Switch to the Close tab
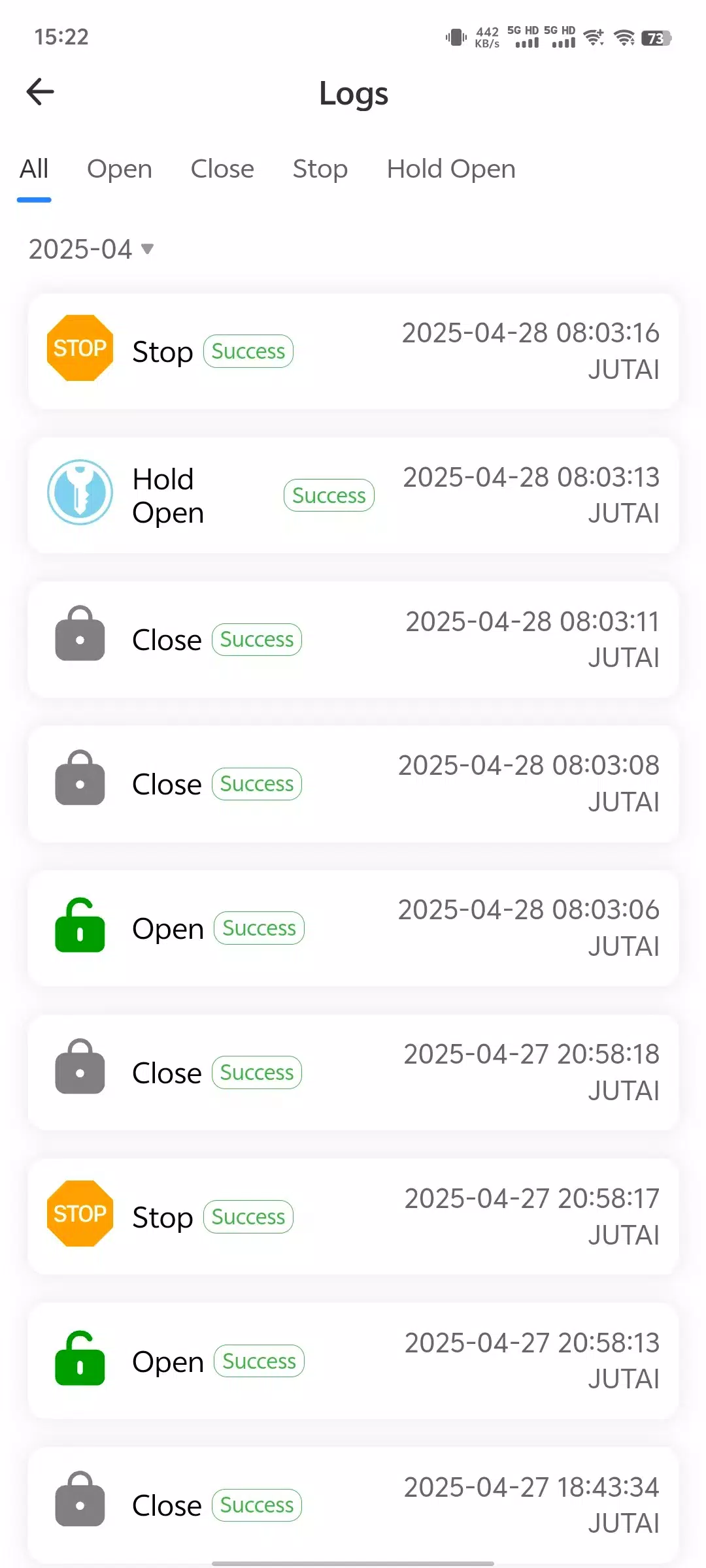706x1568 pixels. tap(222, 169)
